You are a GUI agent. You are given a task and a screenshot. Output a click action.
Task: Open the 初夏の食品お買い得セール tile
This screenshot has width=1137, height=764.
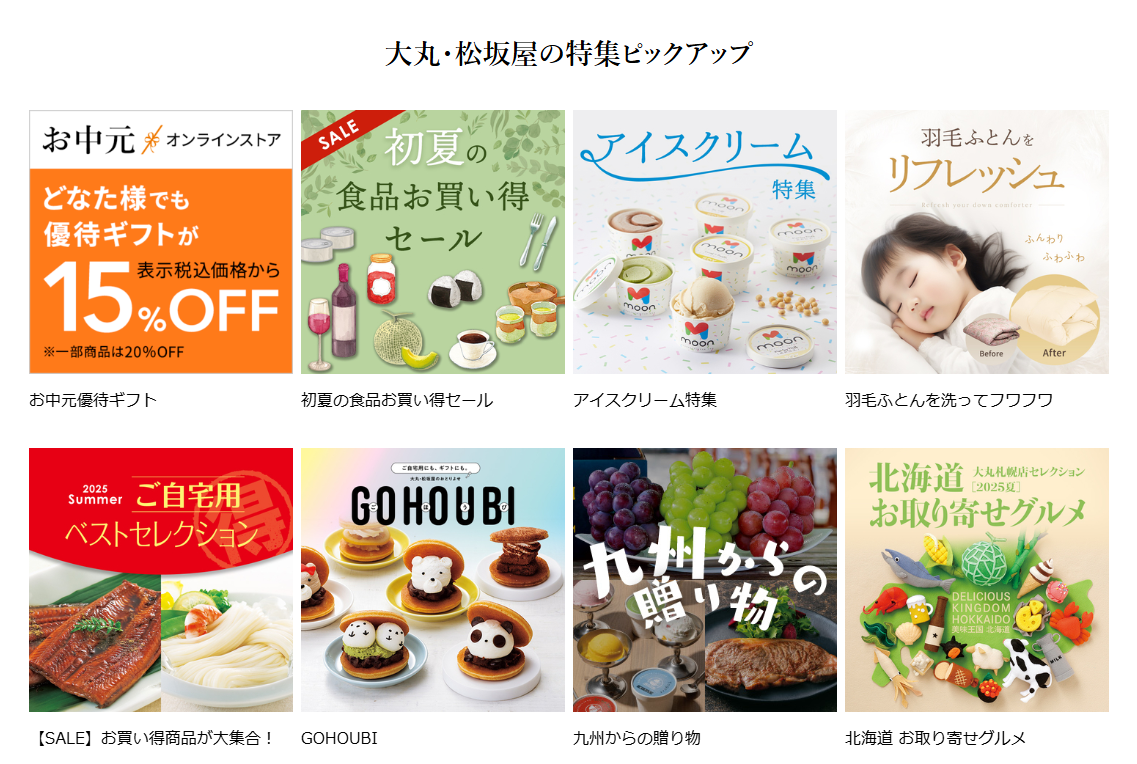(x=433, y=242)
